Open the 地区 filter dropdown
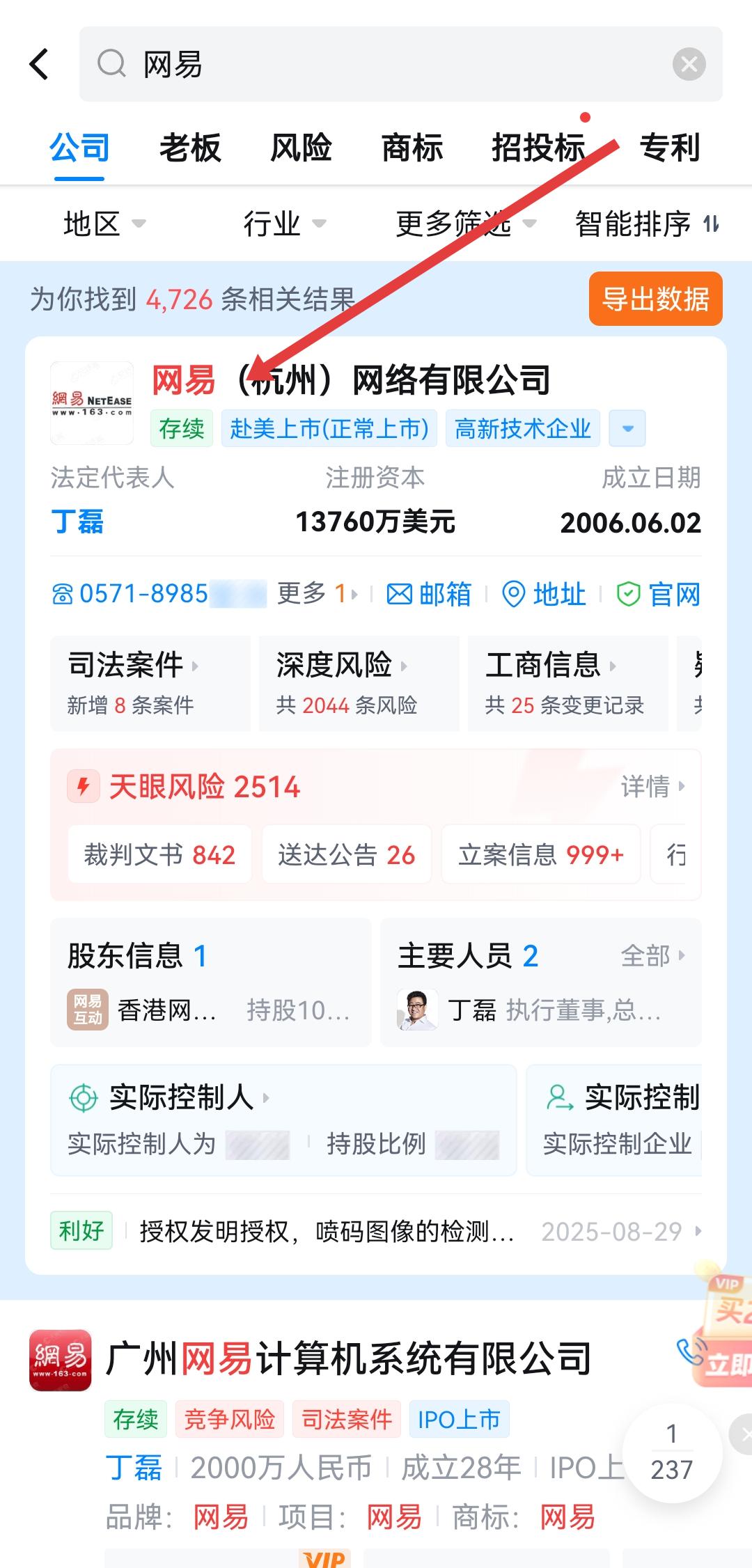Screen dimensions: 752x1568 (104, 224)
